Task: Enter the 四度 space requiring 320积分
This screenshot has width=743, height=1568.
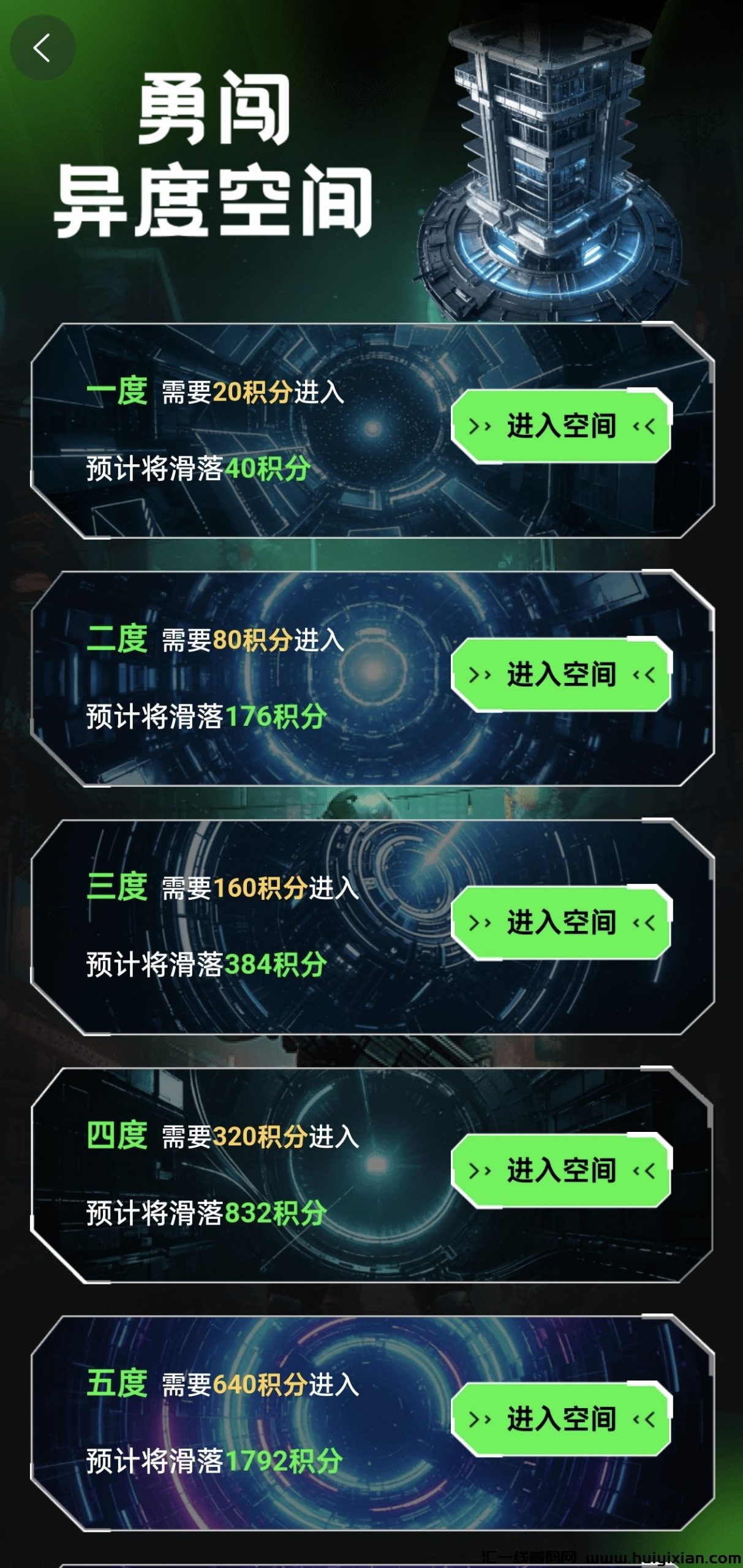Action: [x=561, y=1170]
